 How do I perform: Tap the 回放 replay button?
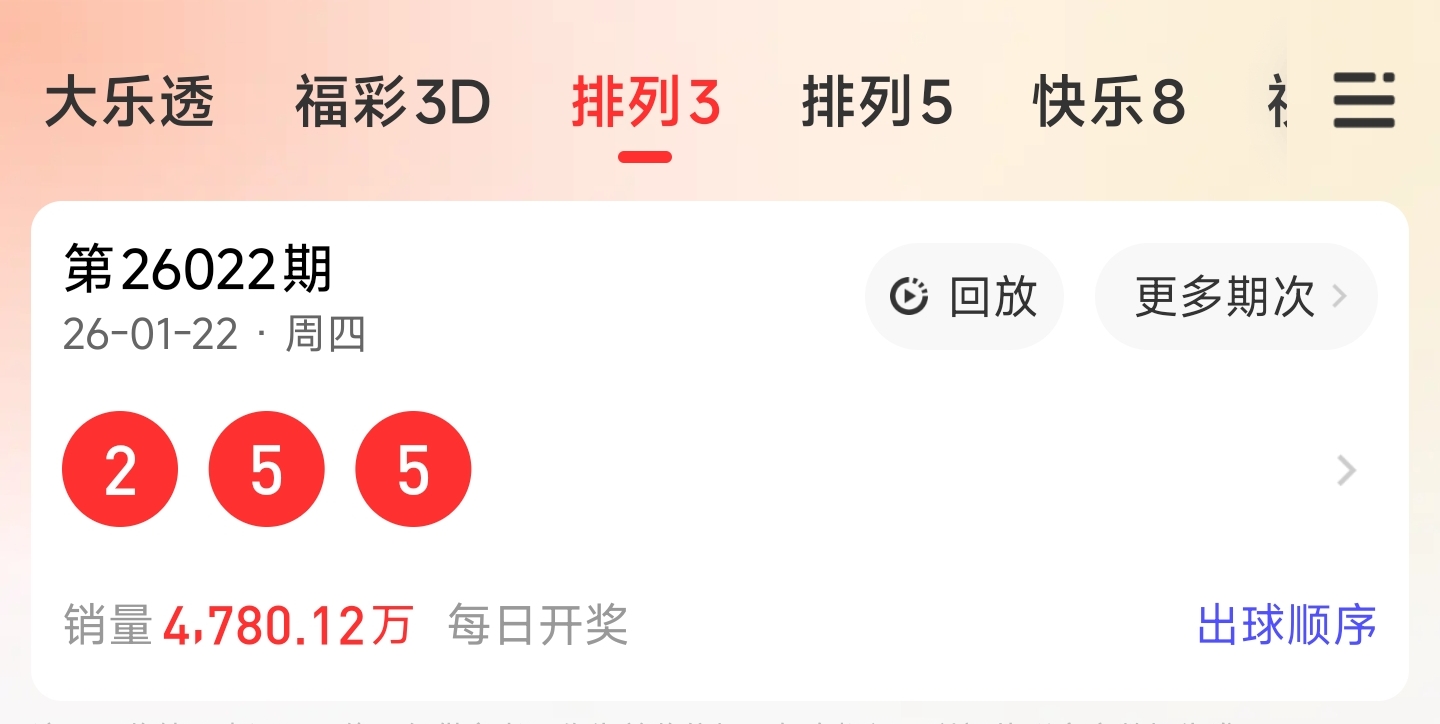[964, 297]
